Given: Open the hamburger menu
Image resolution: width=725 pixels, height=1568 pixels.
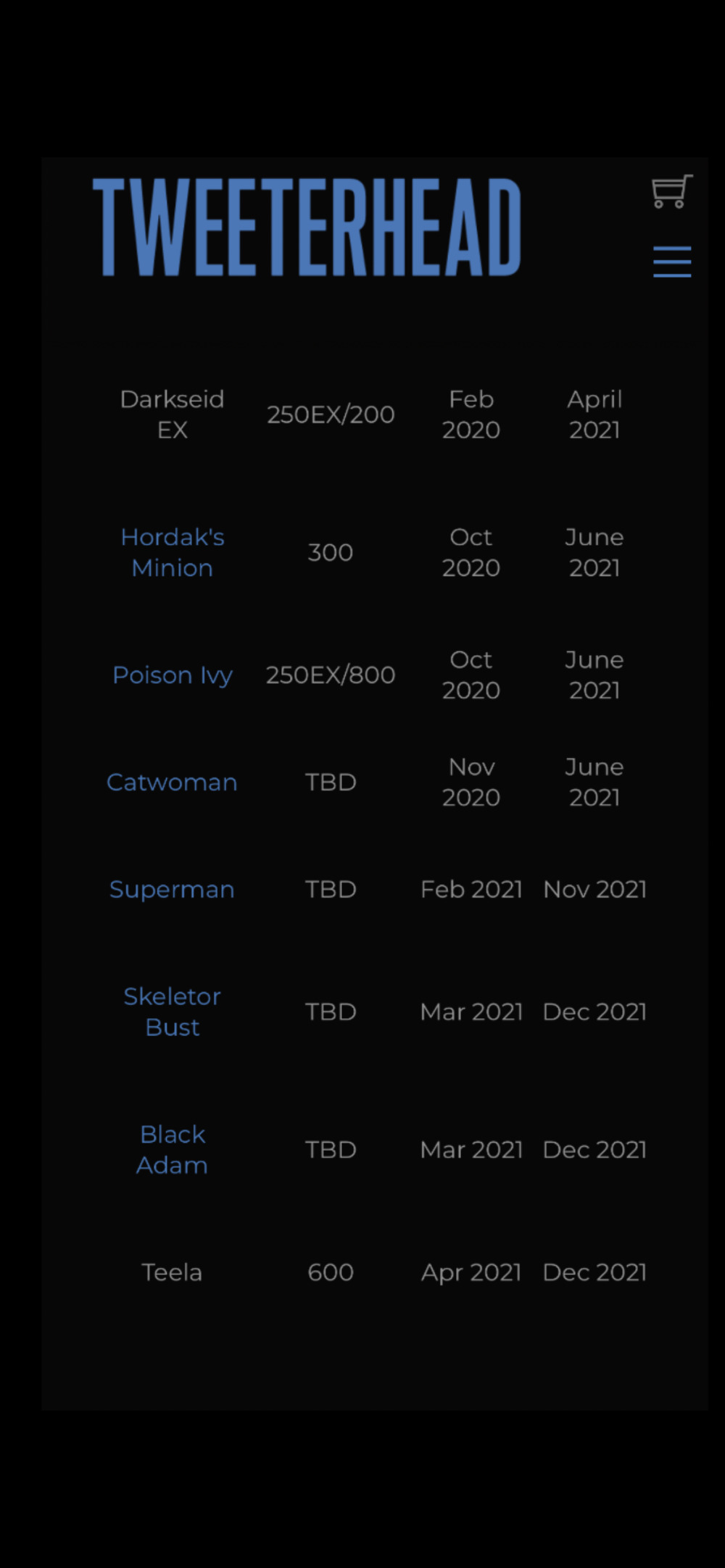Looking at the screenshot, I should tap(672, 262).
